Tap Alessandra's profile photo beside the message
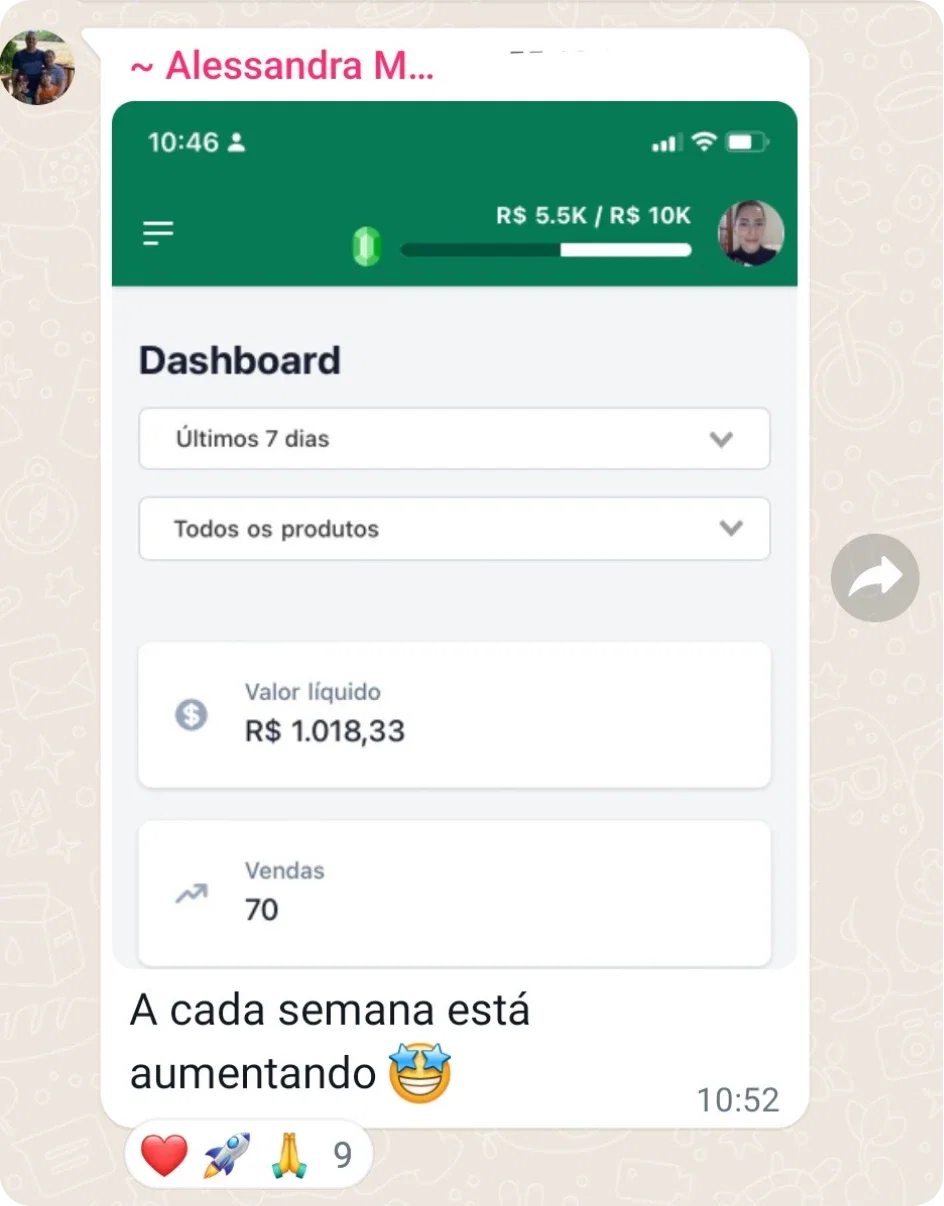This screenshot has width=944, height=1206. coord(37,67)
